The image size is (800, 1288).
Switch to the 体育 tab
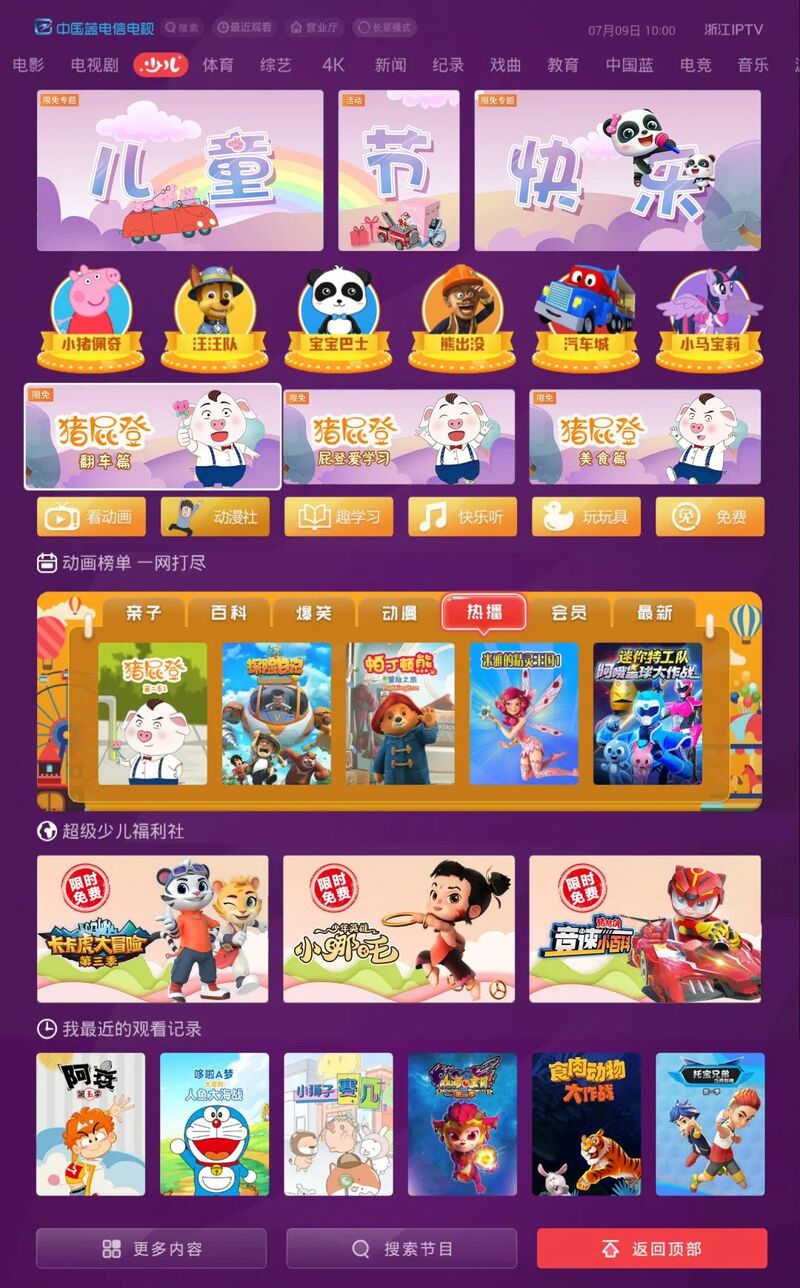point(218,65)
